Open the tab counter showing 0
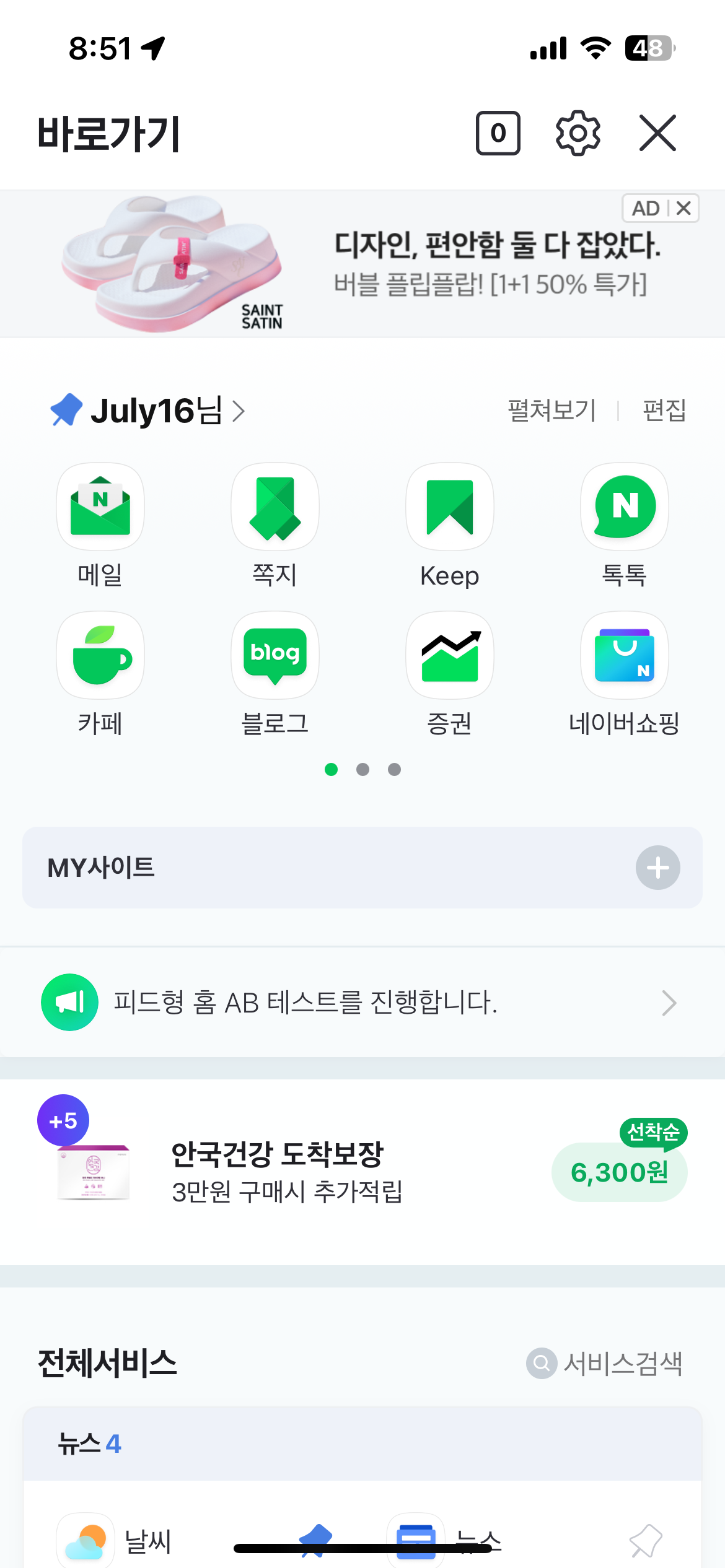 coord(498,133)
